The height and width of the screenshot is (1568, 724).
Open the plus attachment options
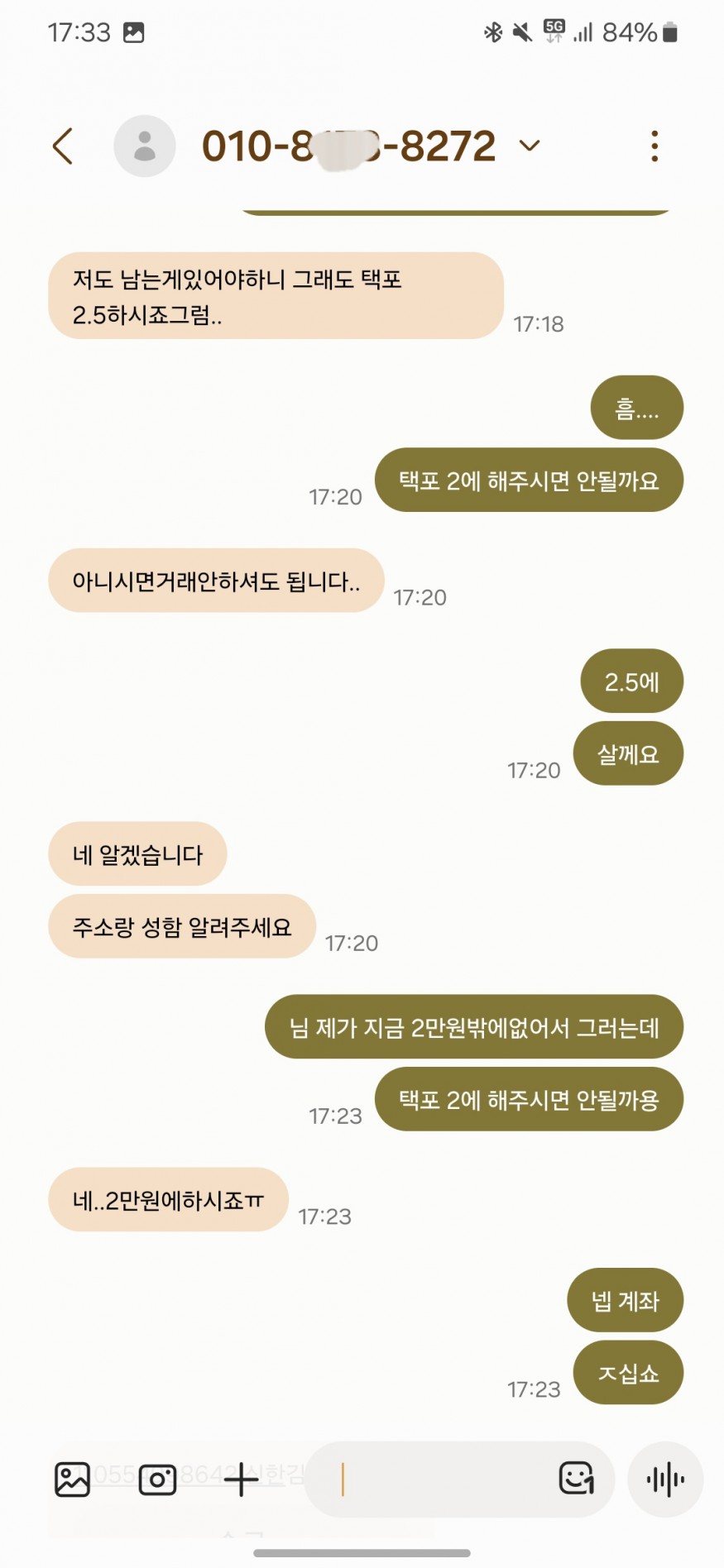[x=241, y=1480]
